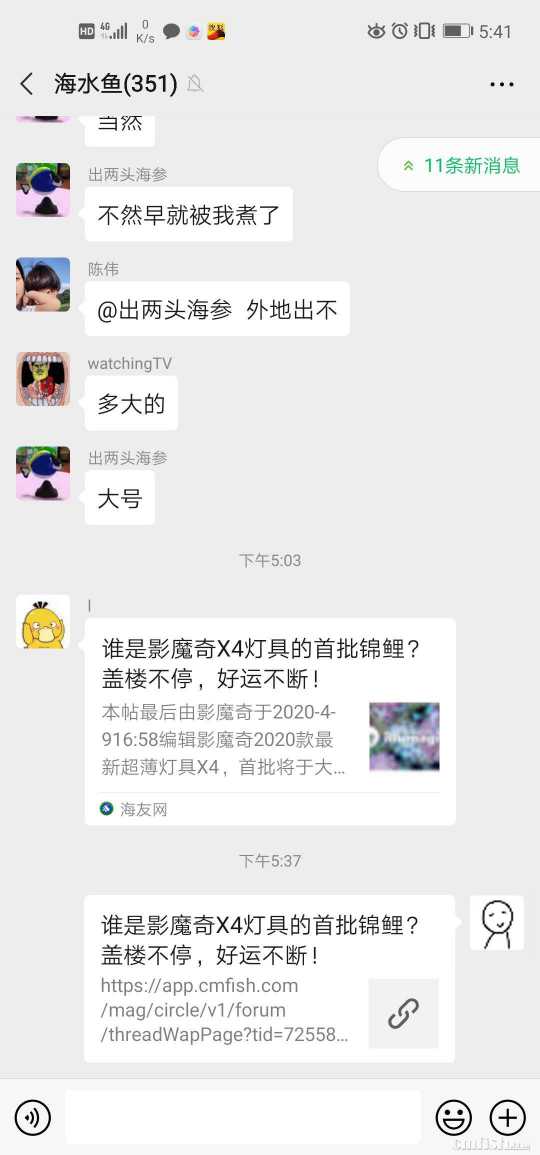
Task: View watchingTV's profile avatar
Action: (43, 379)
